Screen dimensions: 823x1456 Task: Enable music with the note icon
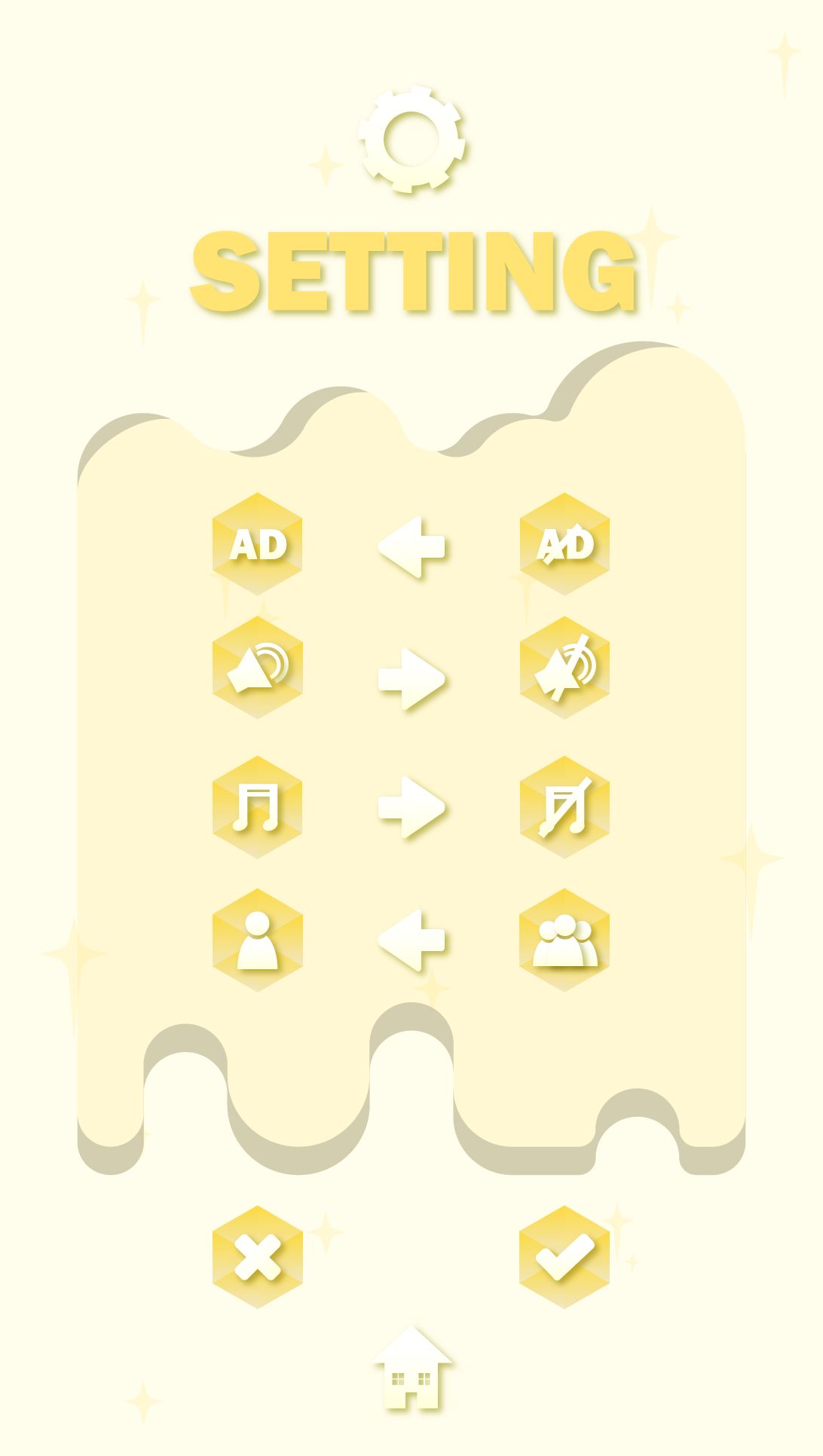point(257,807)
